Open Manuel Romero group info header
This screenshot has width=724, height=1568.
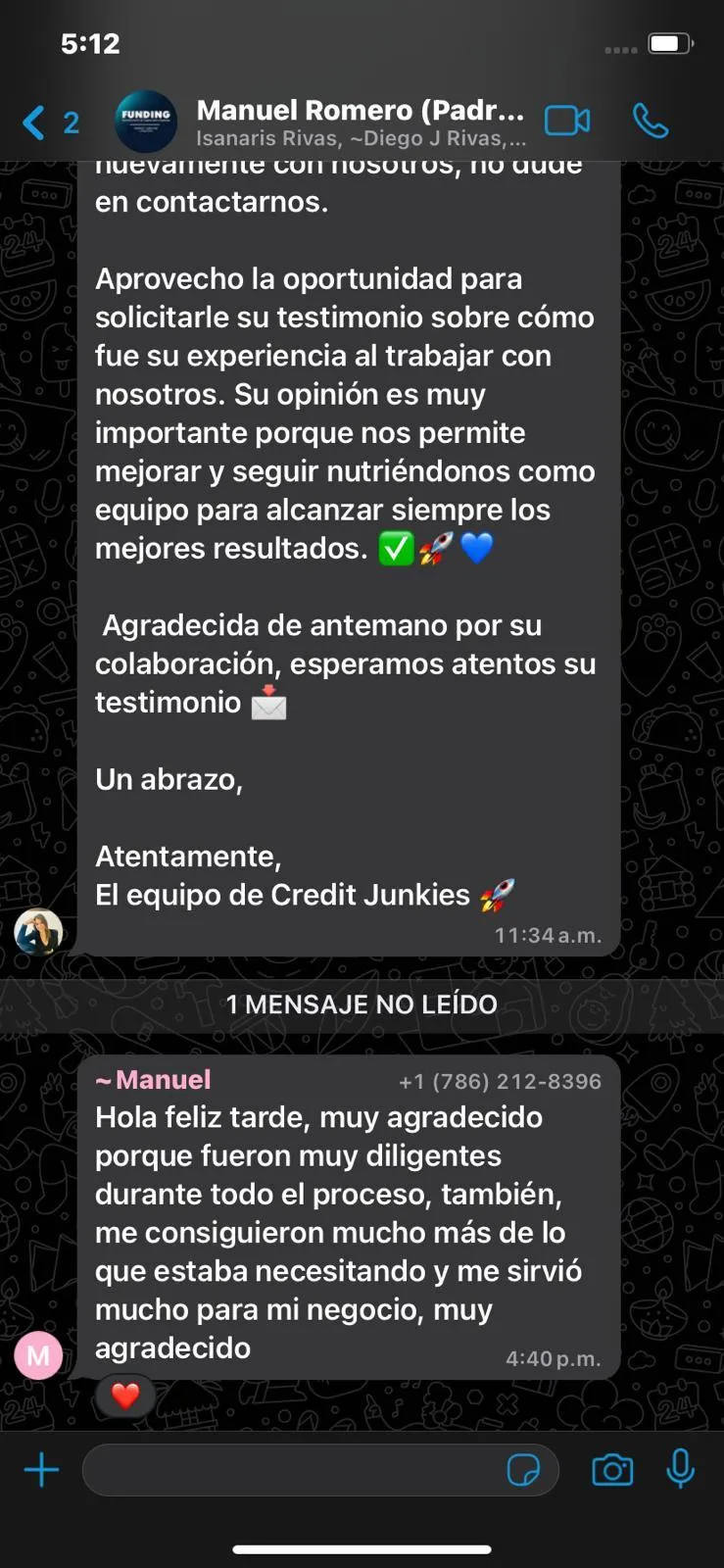(x=360, y=122)
